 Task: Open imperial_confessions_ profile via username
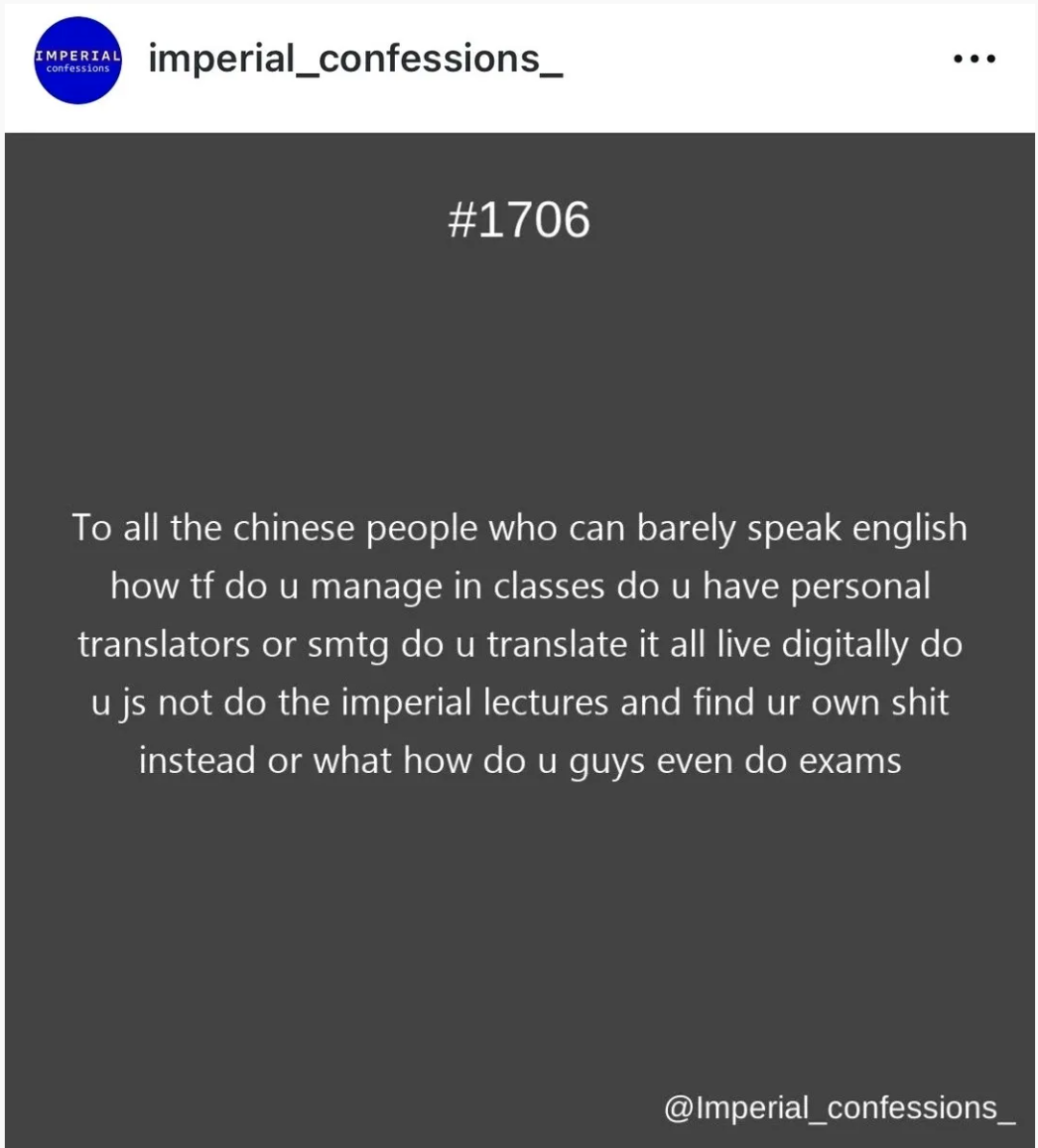click(x=356, y=60)
